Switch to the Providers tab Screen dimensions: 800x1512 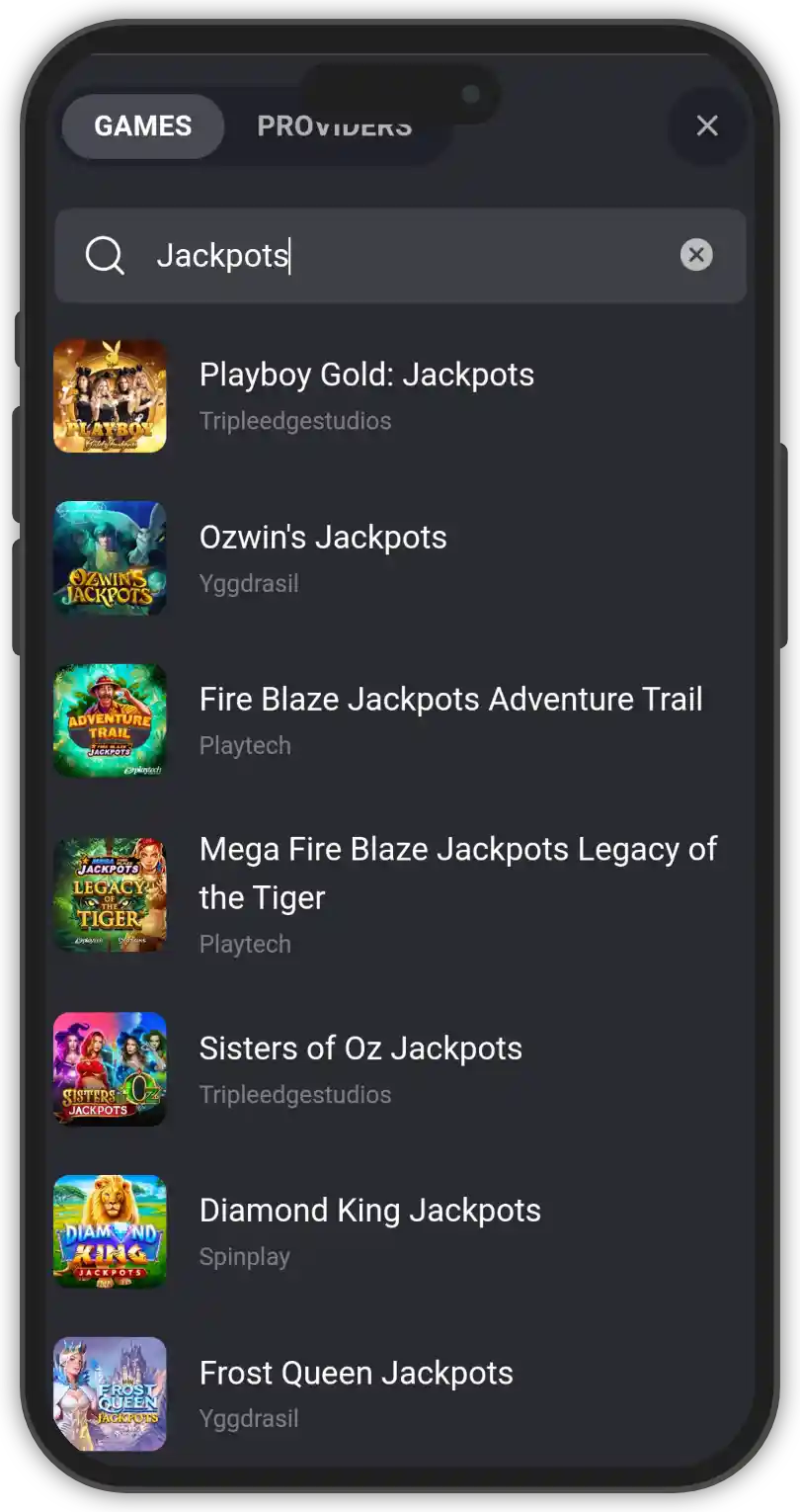(334, 126)
